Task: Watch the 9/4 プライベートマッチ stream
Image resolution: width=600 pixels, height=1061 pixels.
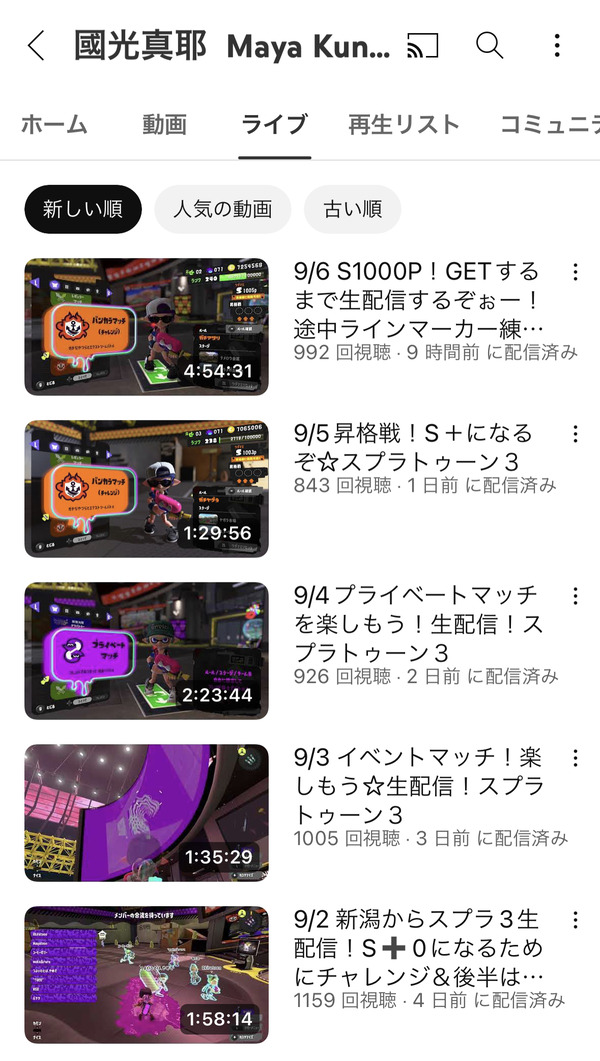Action: (147, 650)
